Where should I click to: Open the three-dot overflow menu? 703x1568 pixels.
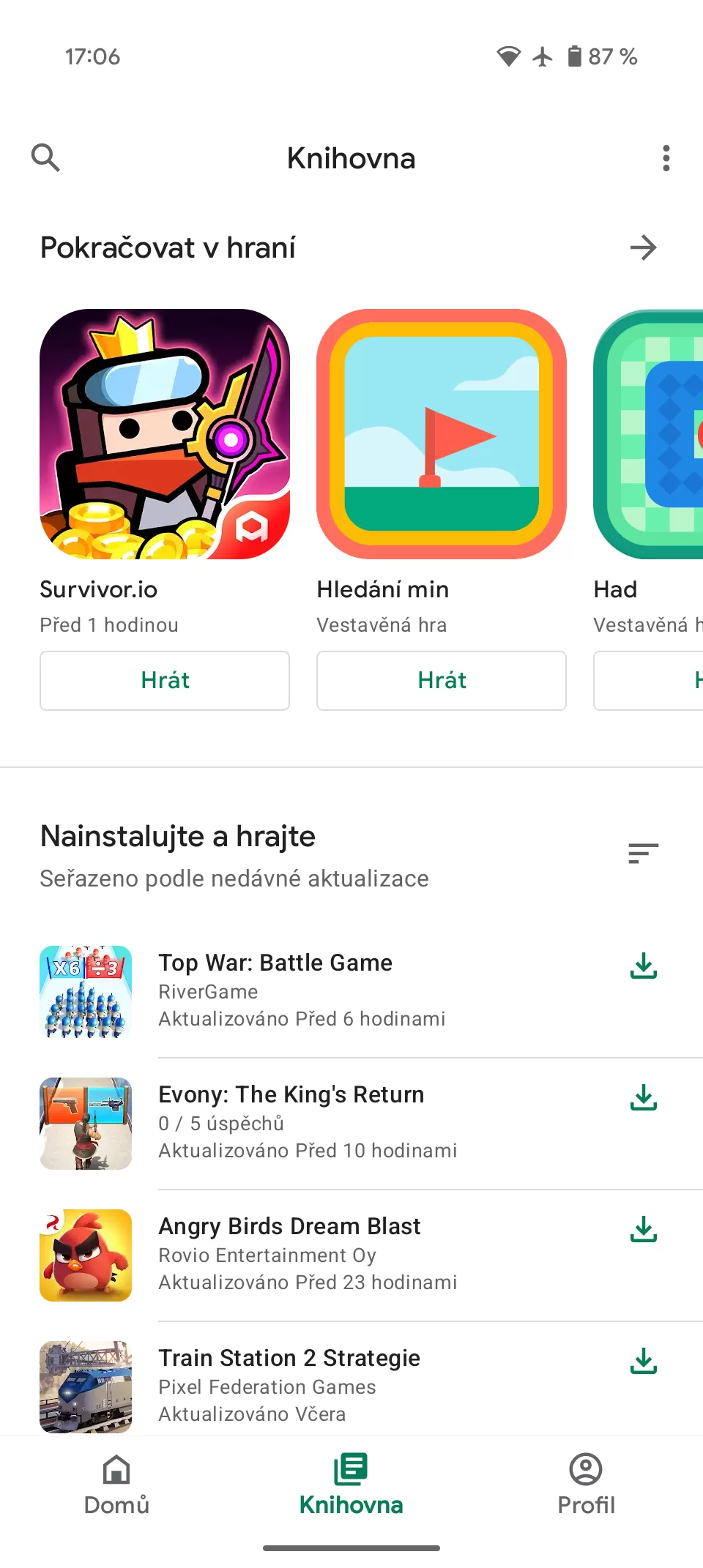point(666,158)
